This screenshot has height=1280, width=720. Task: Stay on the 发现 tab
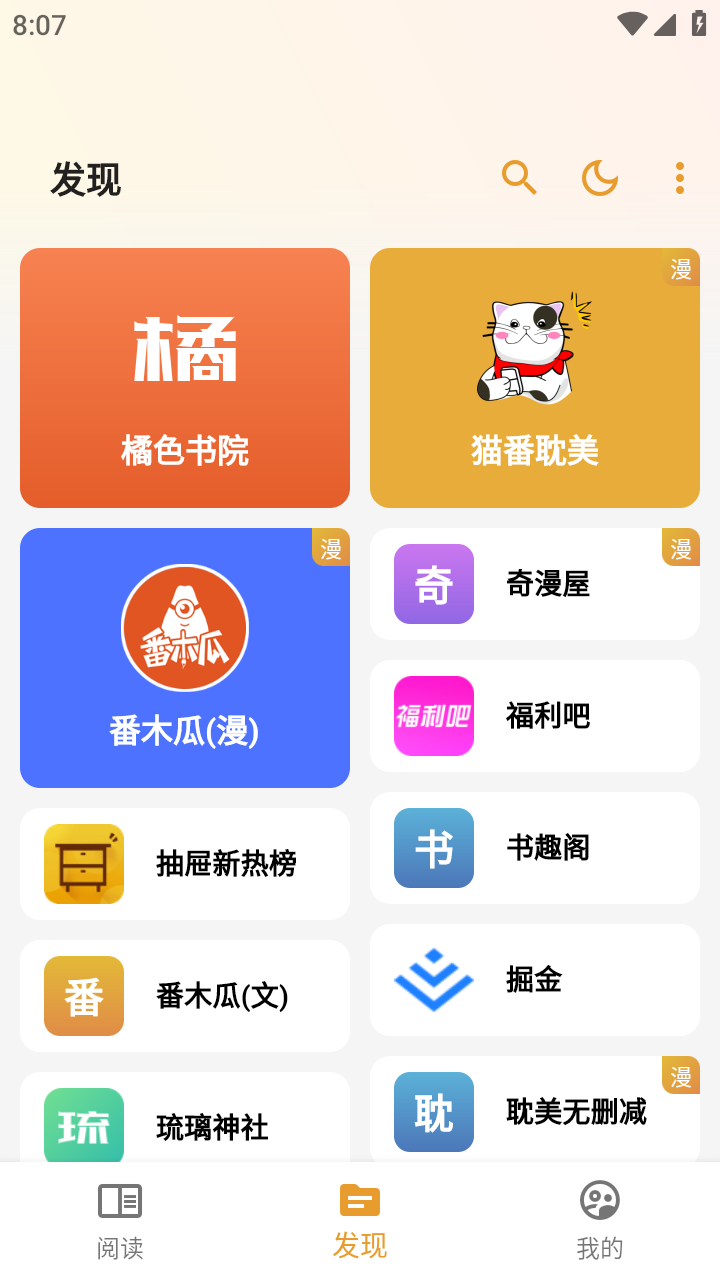(x=360, y=1215)
